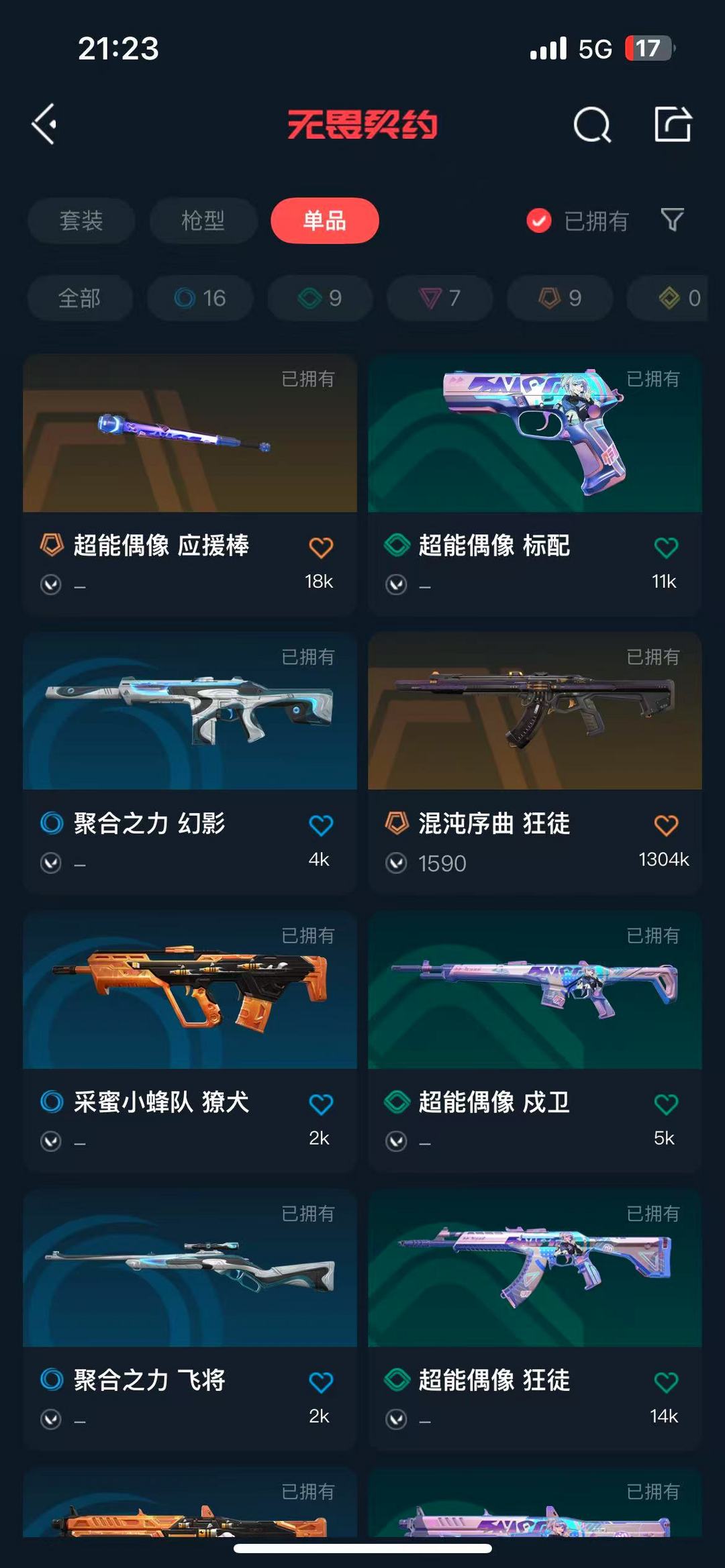Filter by the green tier chip showing 9
The height and width of the screenshot is (1568, 725).
320,298
